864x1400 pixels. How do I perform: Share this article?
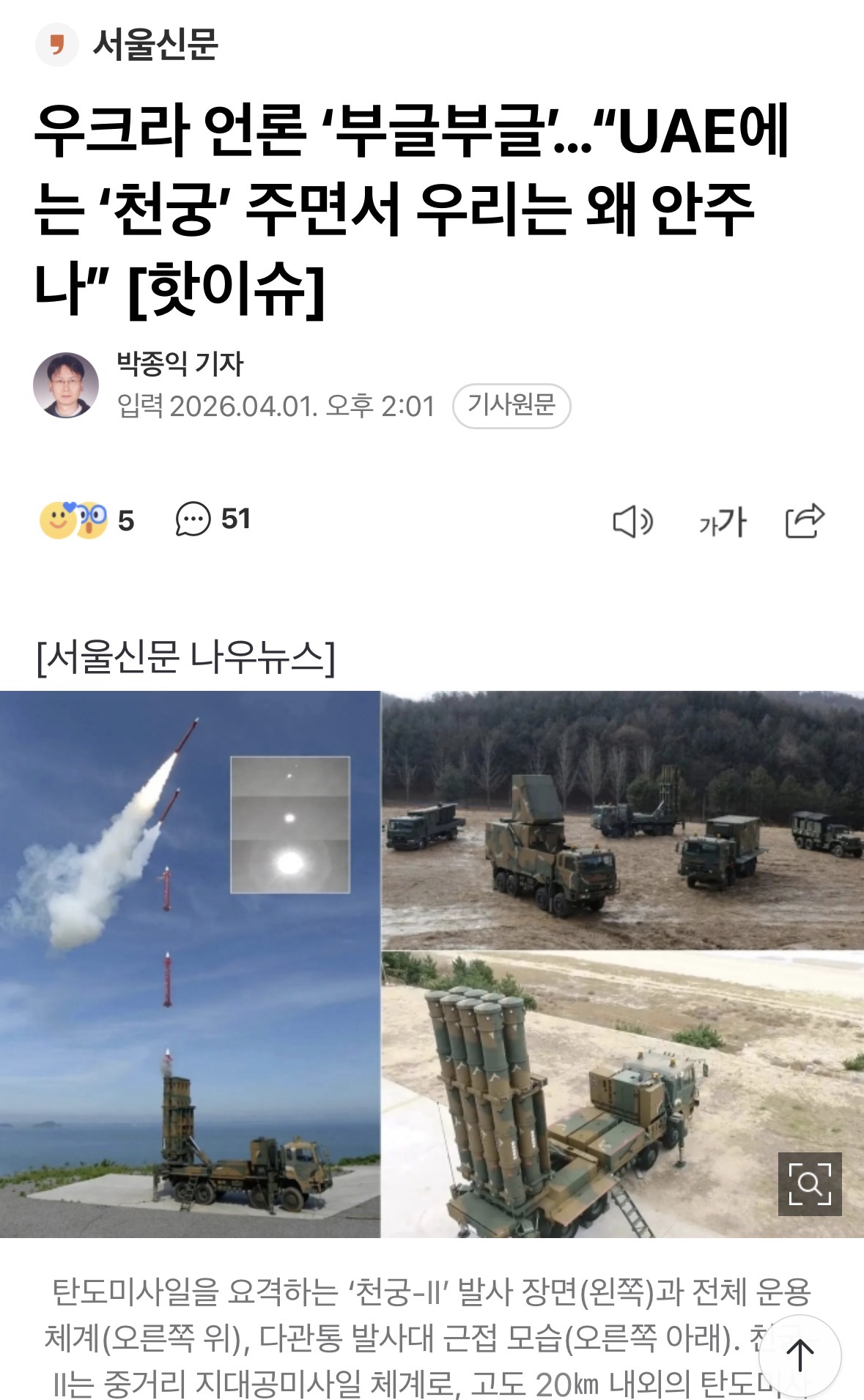805,521
